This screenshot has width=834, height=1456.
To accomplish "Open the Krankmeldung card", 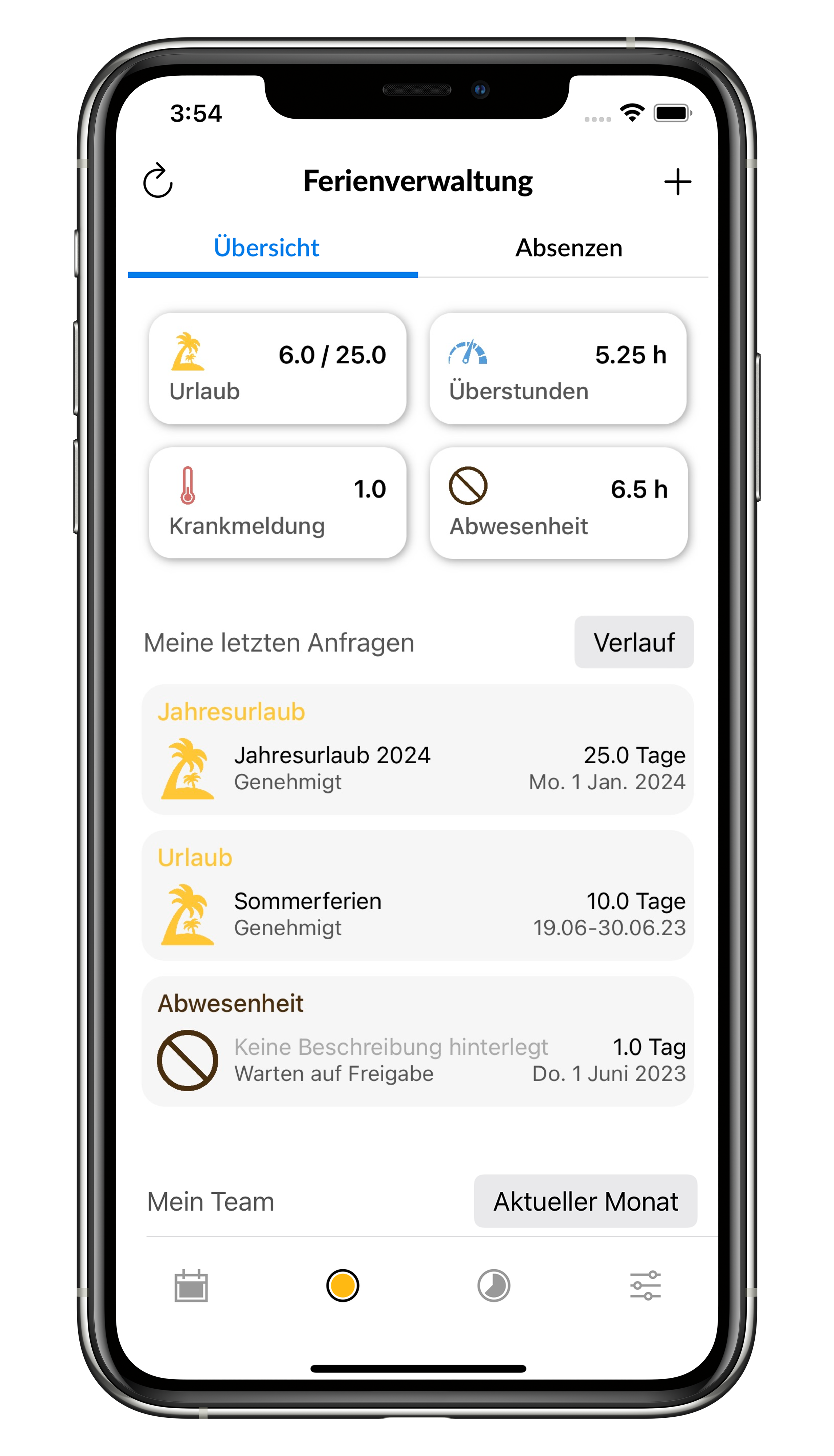I will 278,503.
